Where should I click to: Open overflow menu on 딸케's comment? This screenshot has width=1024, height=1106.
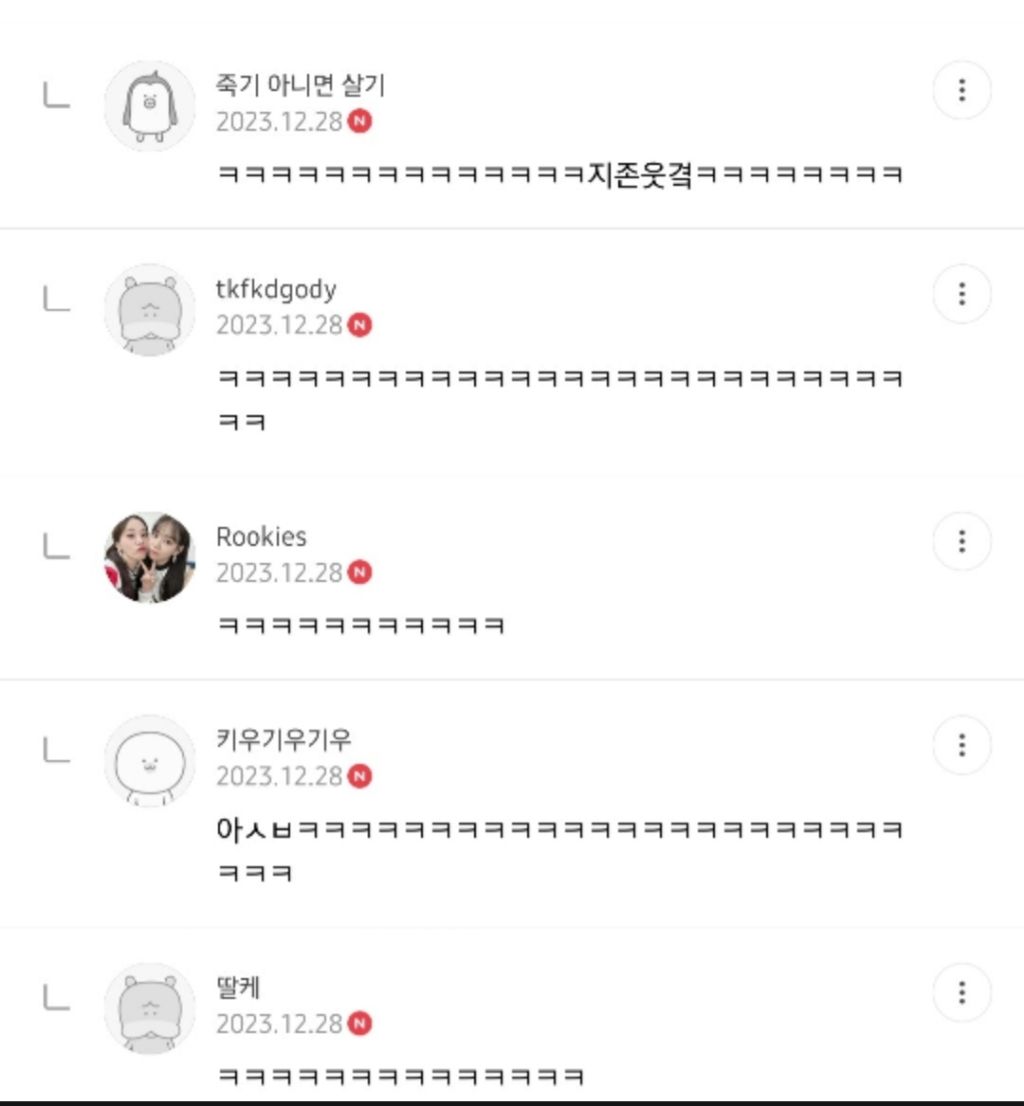(961, 992)
